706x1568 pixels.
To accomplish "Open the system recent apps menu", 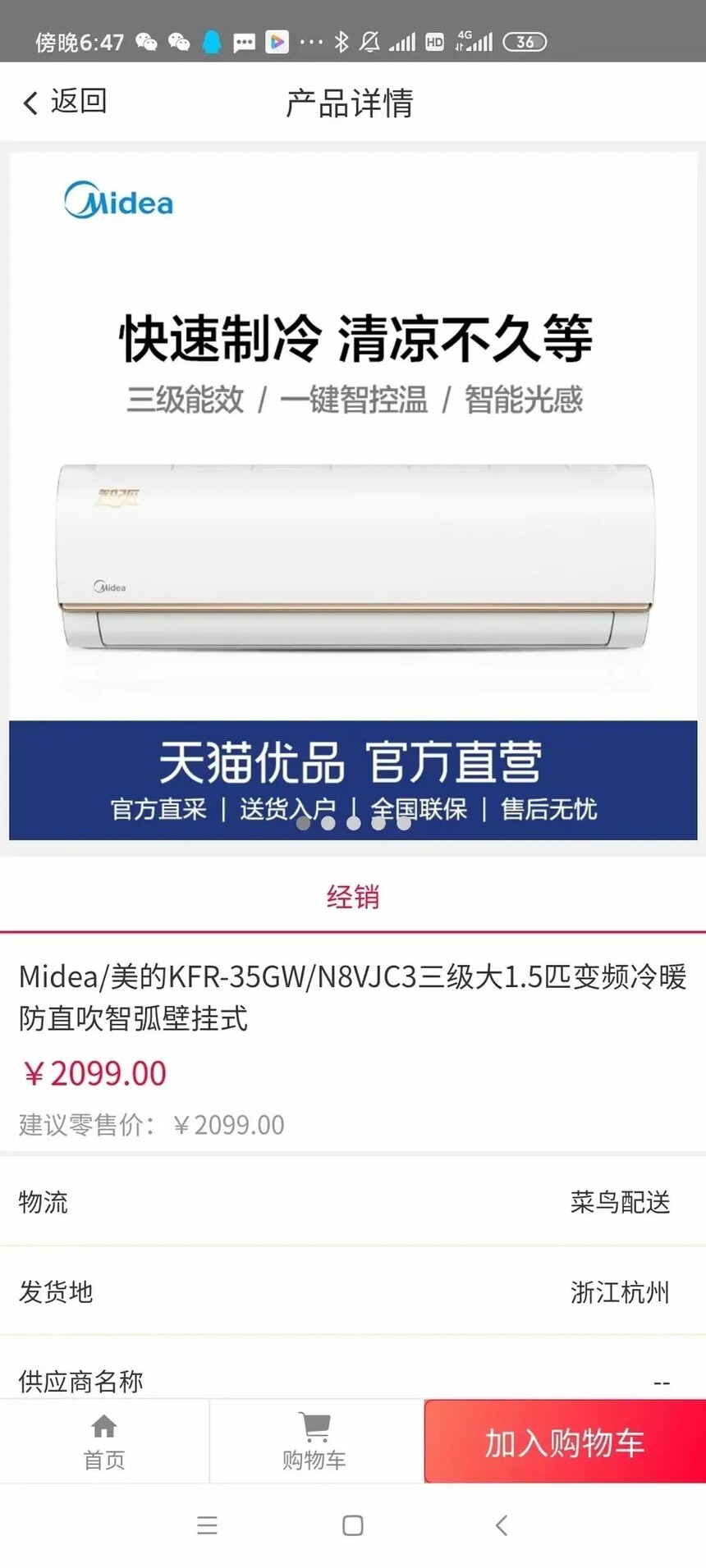I will pyautogui.click(x=208, y=1525).
